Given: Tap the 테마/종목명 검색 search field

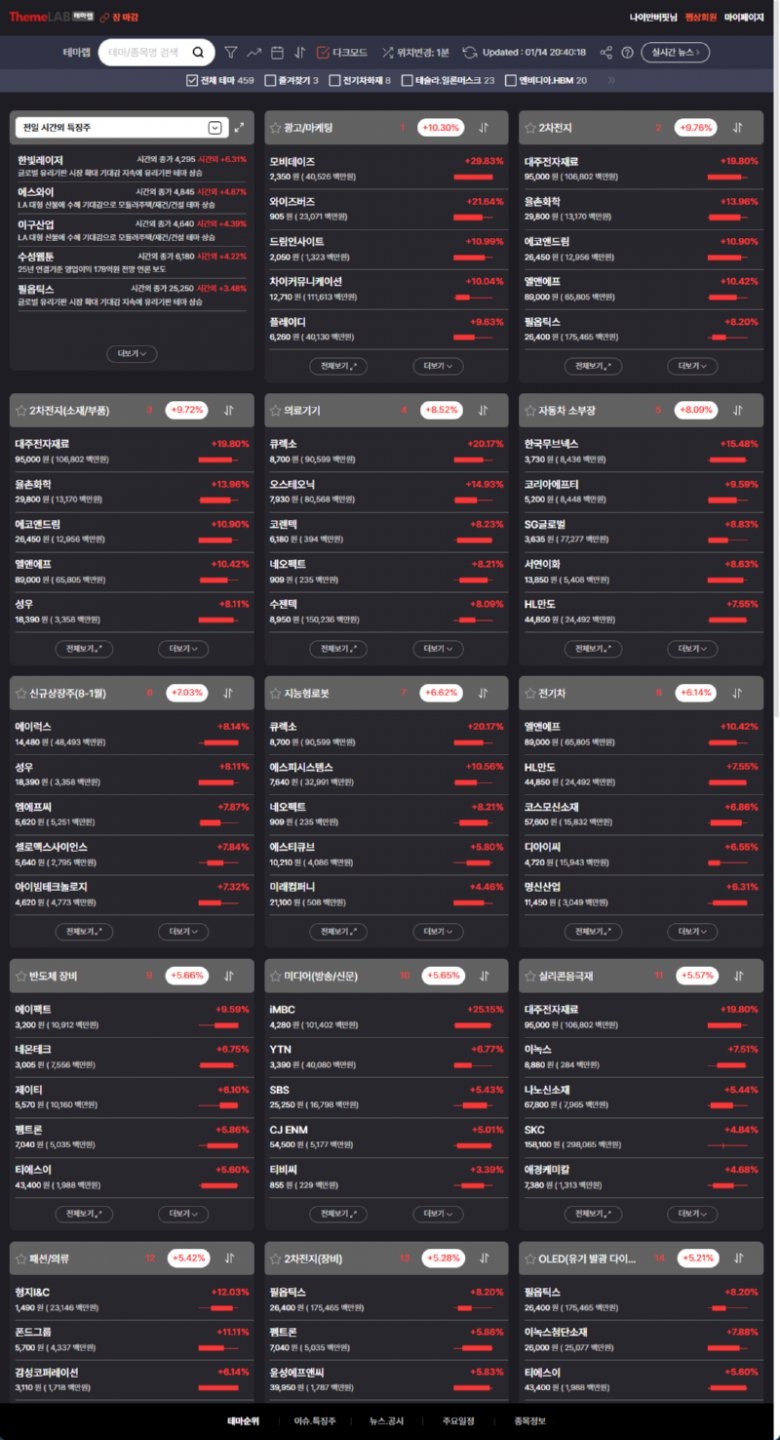Looking at the screenshot, I should coord(145,52).
